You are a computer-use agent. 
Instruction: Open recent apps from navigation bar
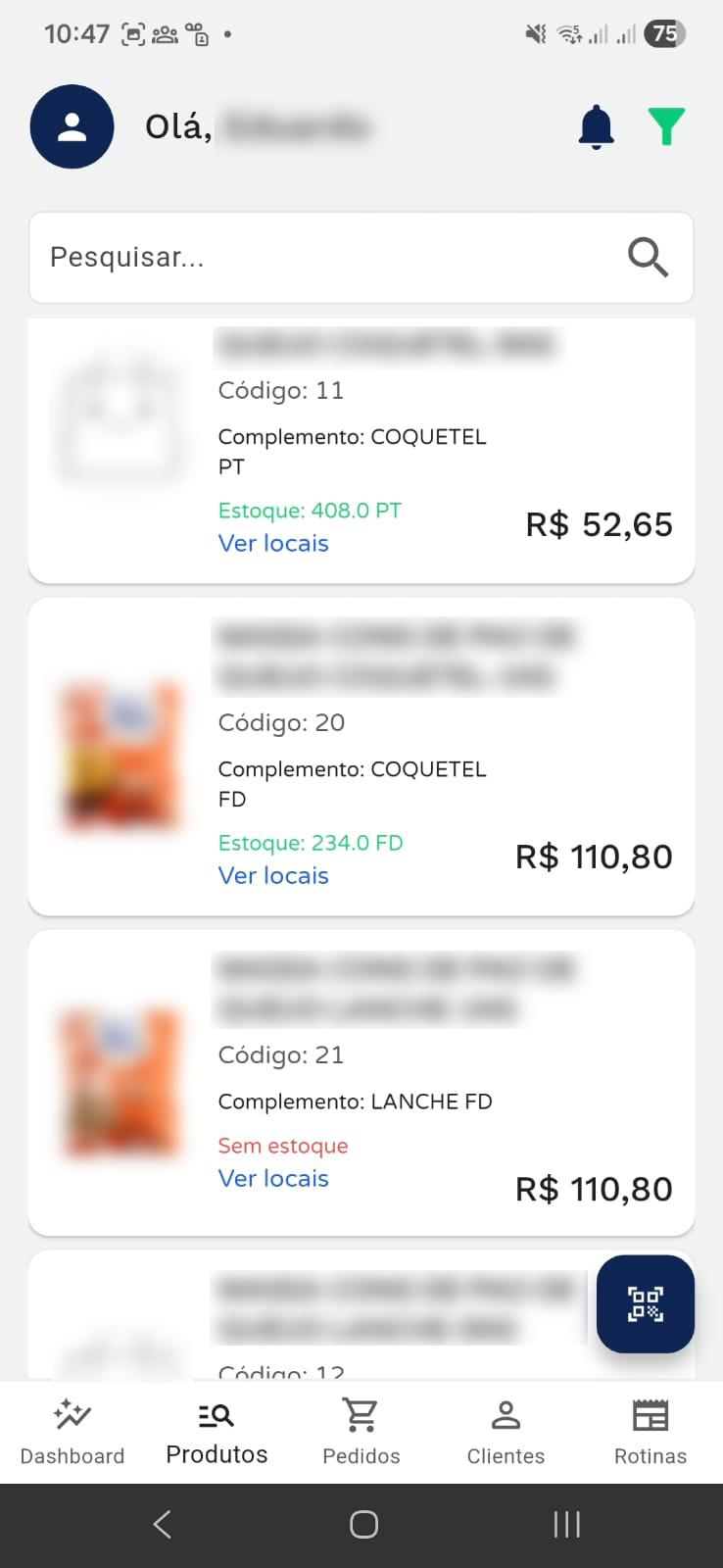566,1524
